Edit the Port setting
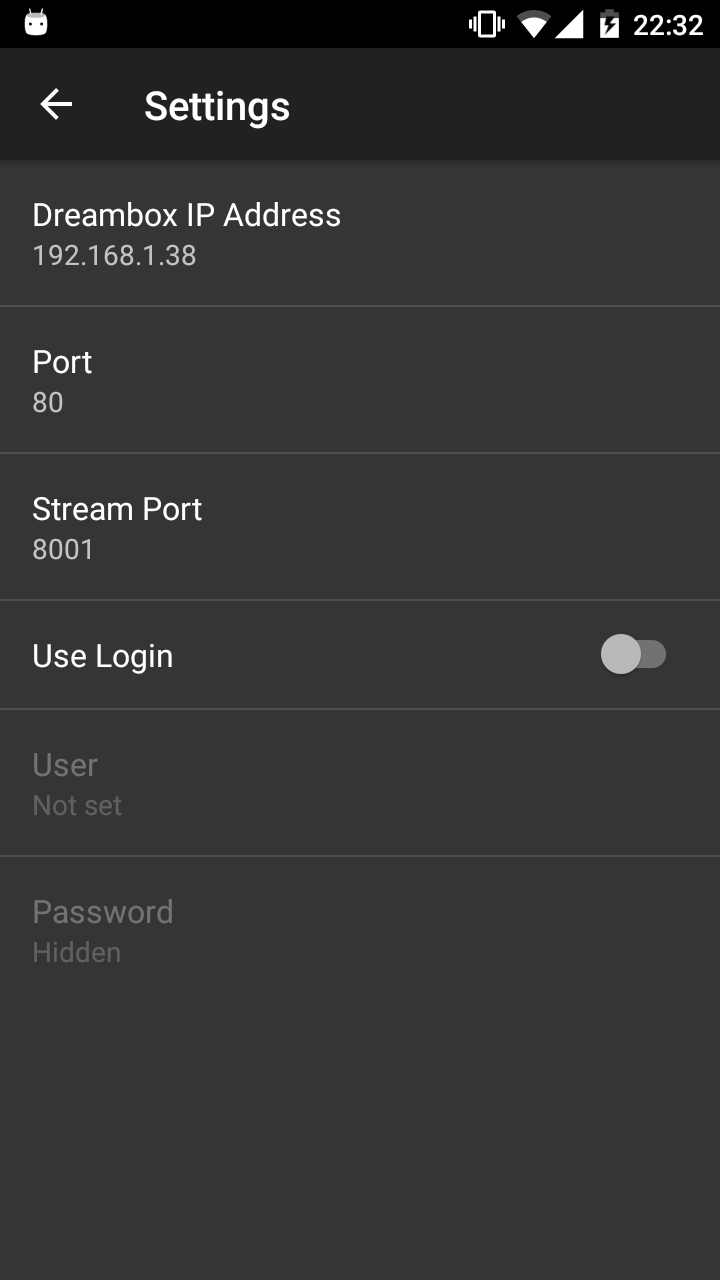This screenshot has height=1280, width=720. [360, 380]
